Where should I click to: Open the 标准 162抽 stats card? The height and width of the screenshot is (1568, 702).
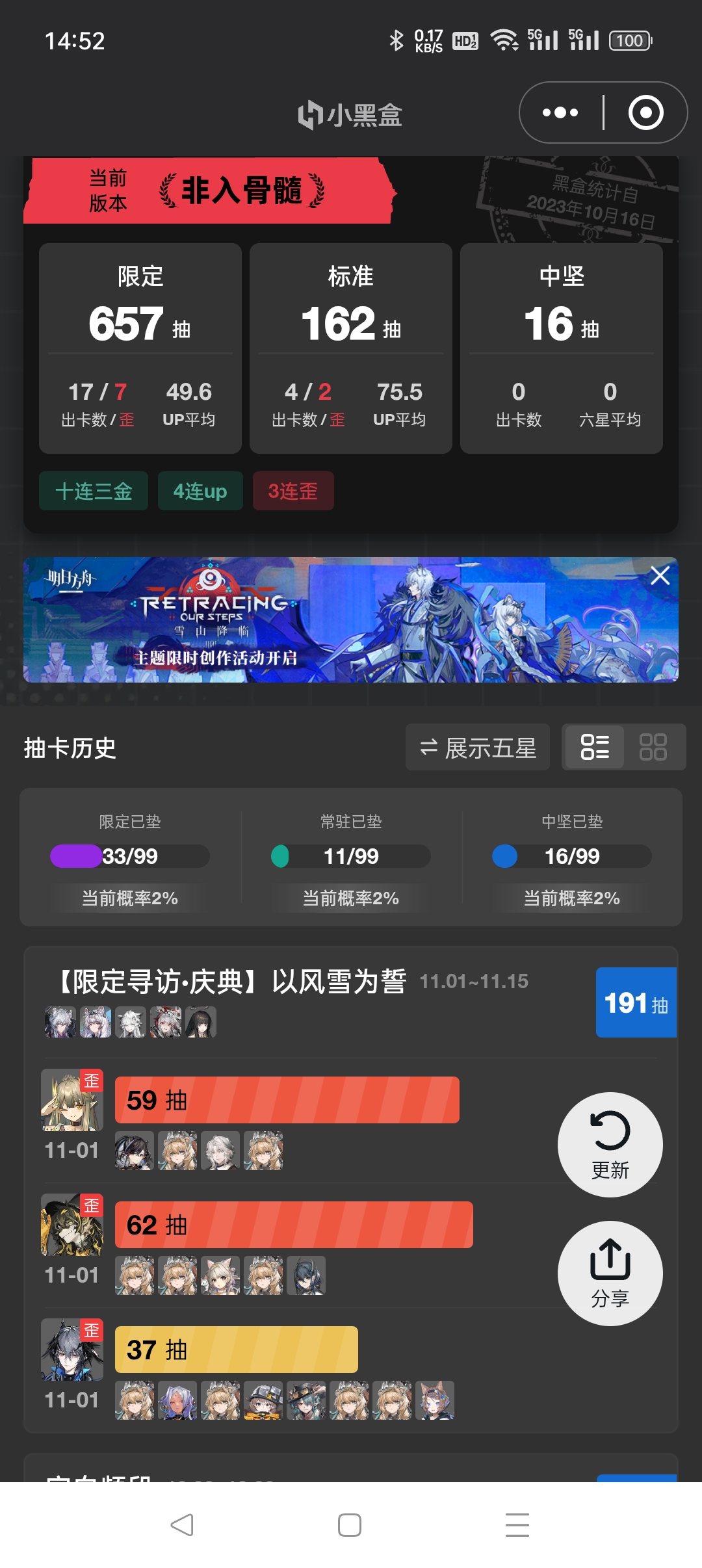pos(351,348)
